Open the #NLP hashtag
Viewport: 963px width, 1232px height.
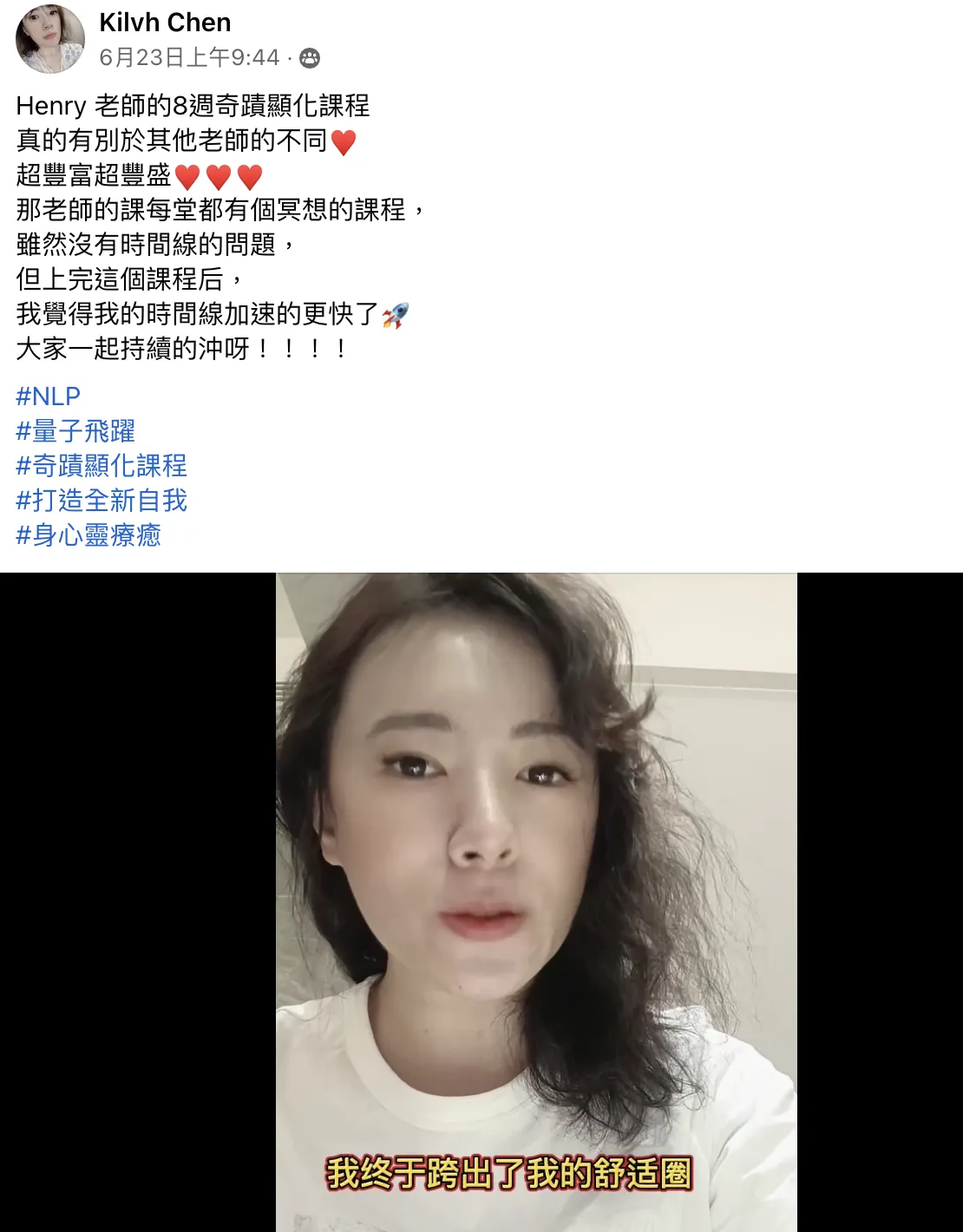[49, 396]
